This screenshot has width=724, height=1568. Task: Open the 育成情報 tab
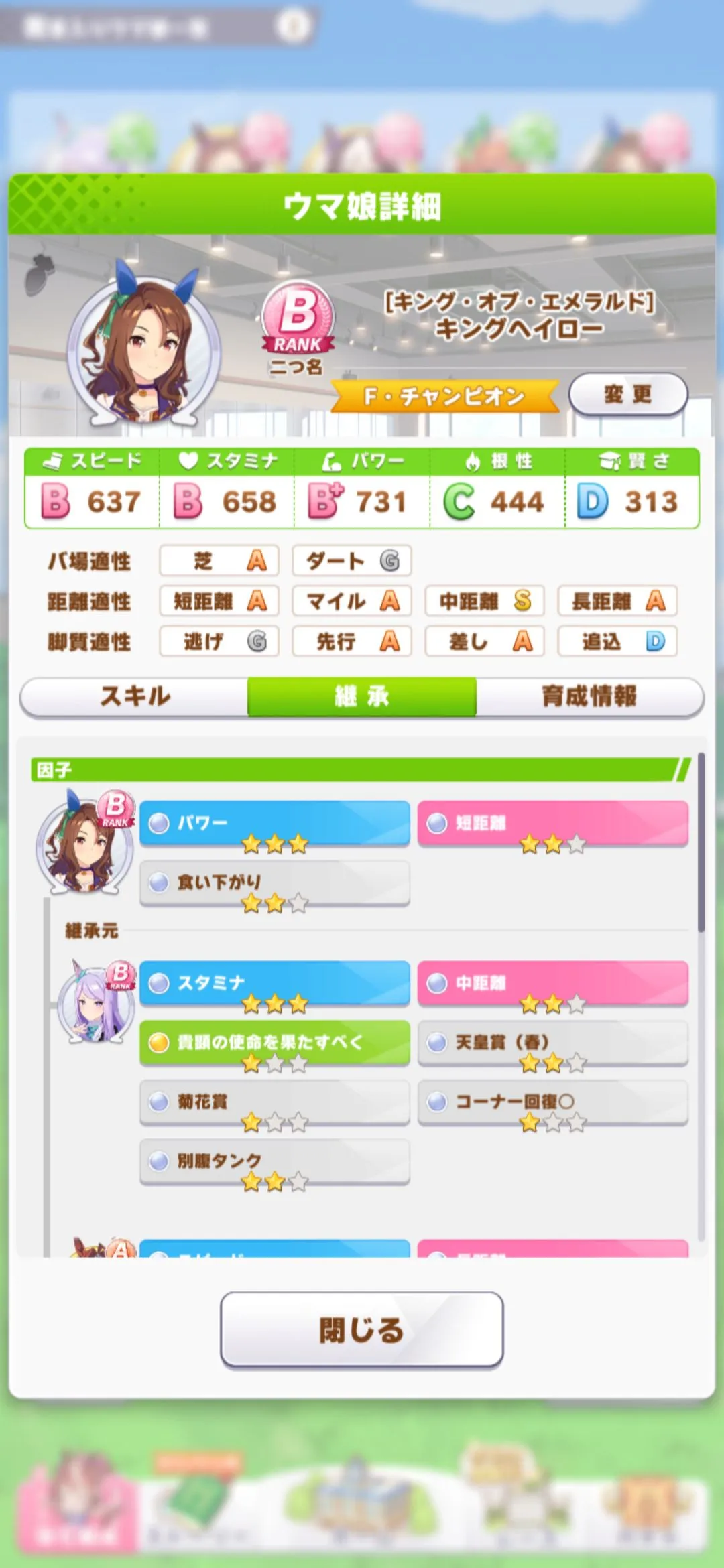(589, 696)
